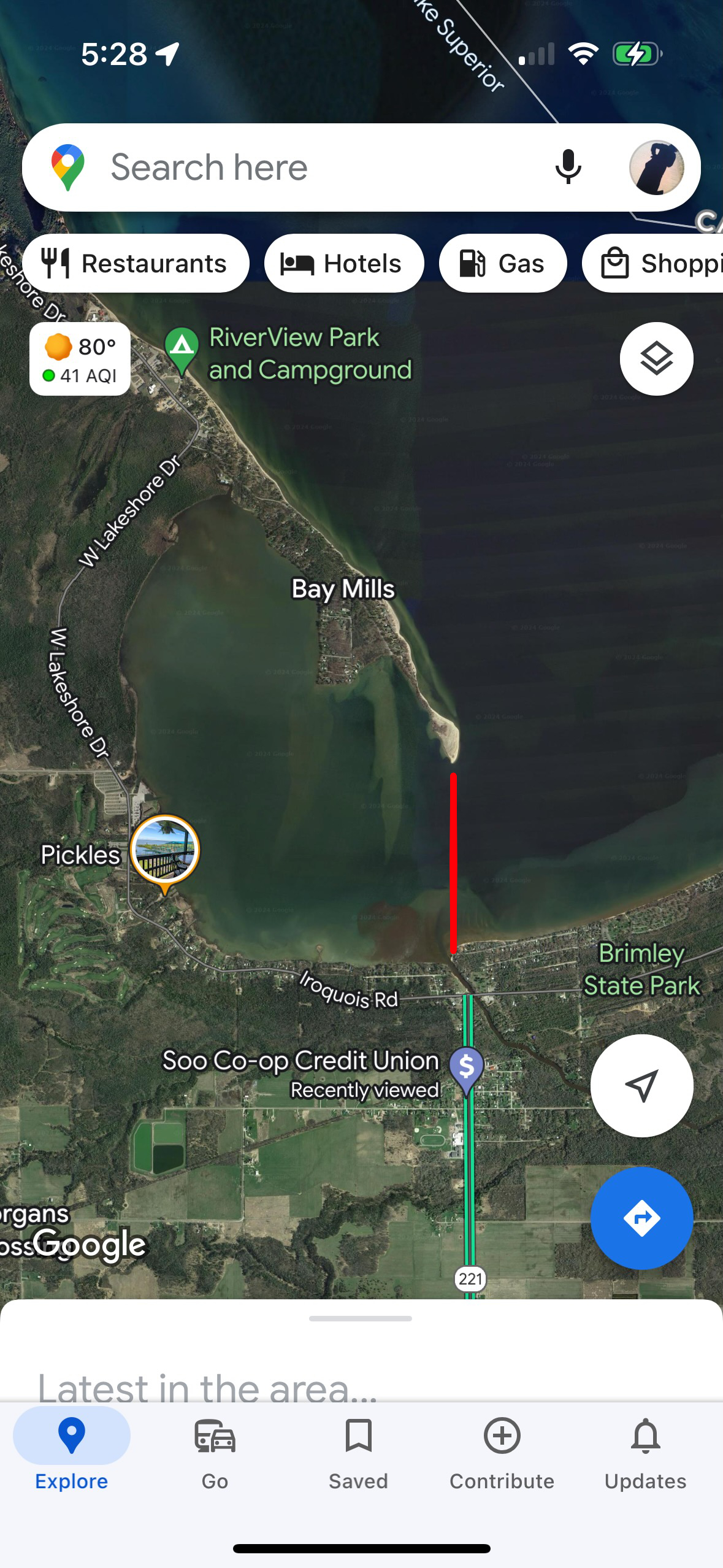Open the weather and AQI widget
The width and height of the screenshot is (723, 1568).
pos(80,359)
